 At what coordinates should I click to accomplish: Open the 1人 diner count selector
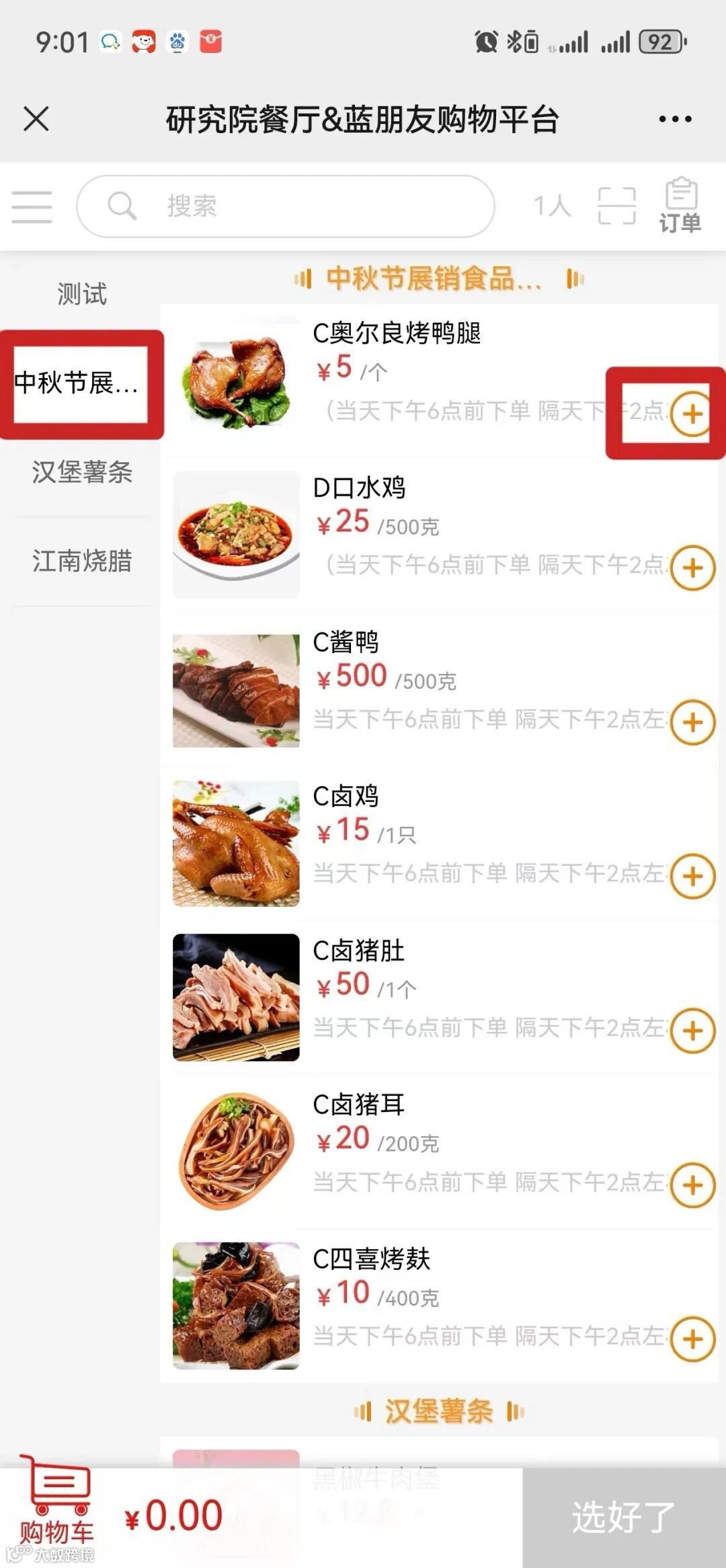[552, 206]
